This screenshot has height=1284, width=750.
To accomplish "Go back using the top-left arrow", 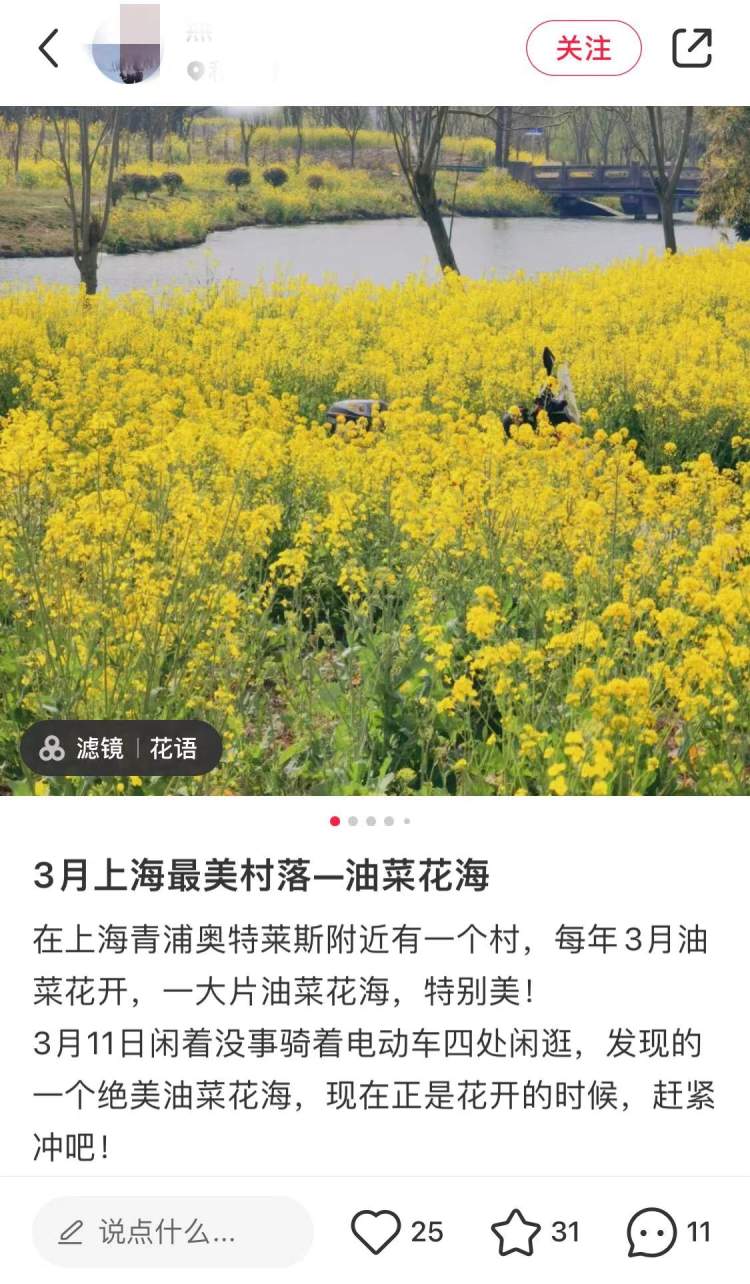I will coord(48,48).
